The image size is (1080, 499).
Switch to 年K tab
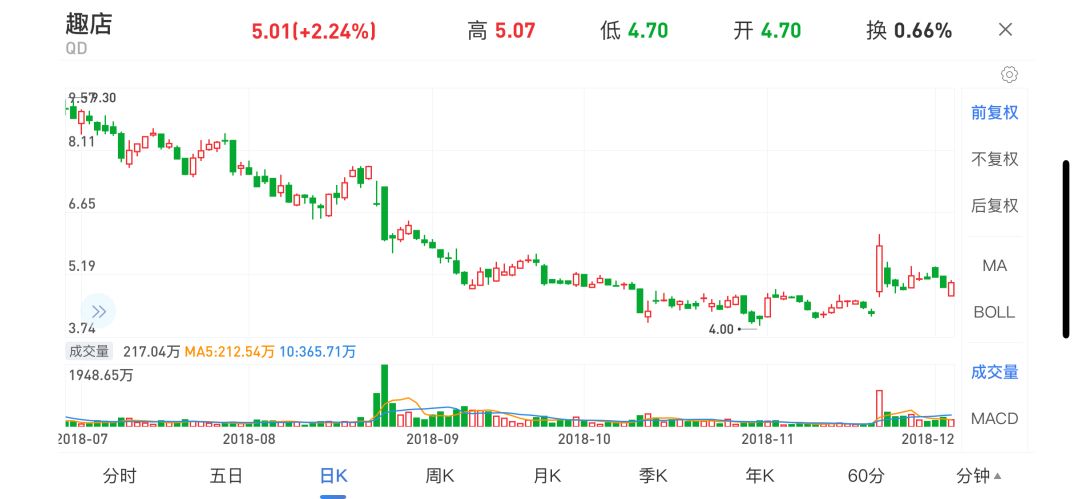pyautogui.click(x=761, y=475)
